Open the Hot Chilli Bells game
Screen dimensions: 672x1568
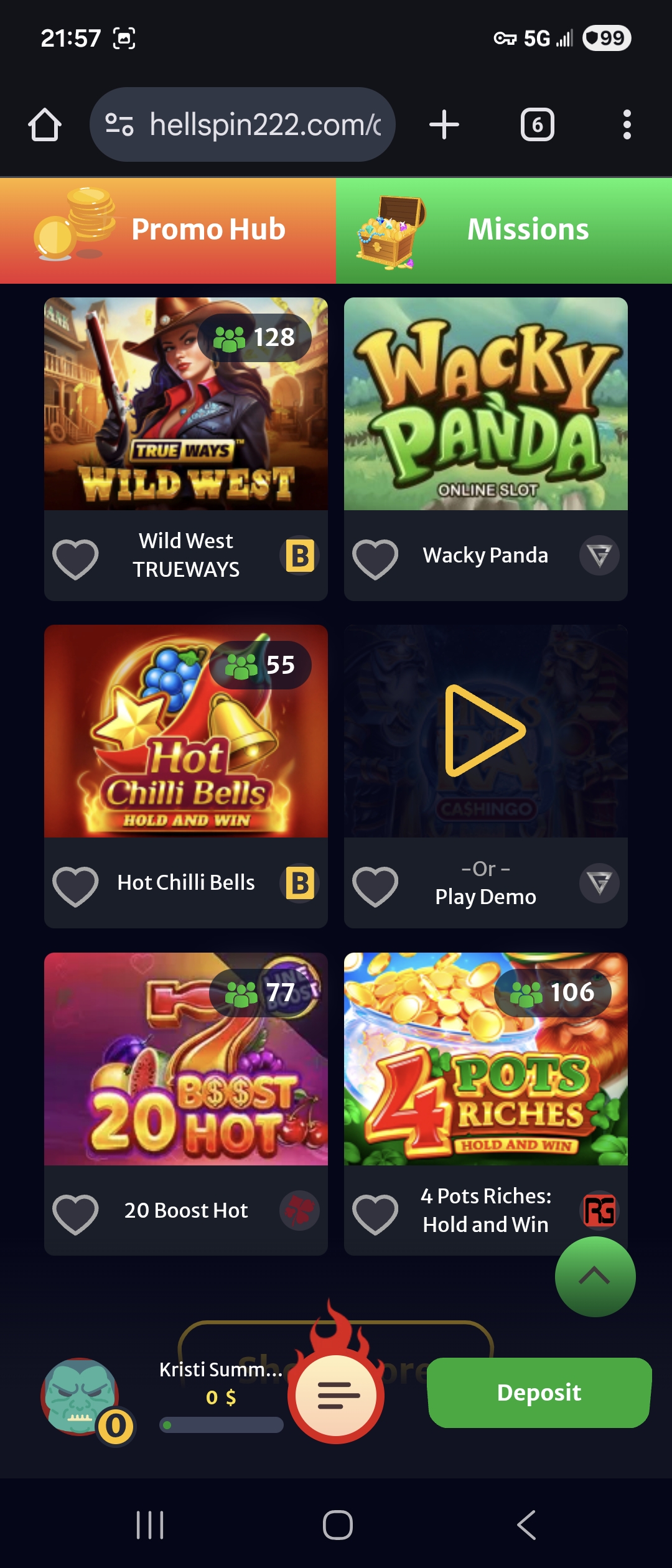point(185,732)
